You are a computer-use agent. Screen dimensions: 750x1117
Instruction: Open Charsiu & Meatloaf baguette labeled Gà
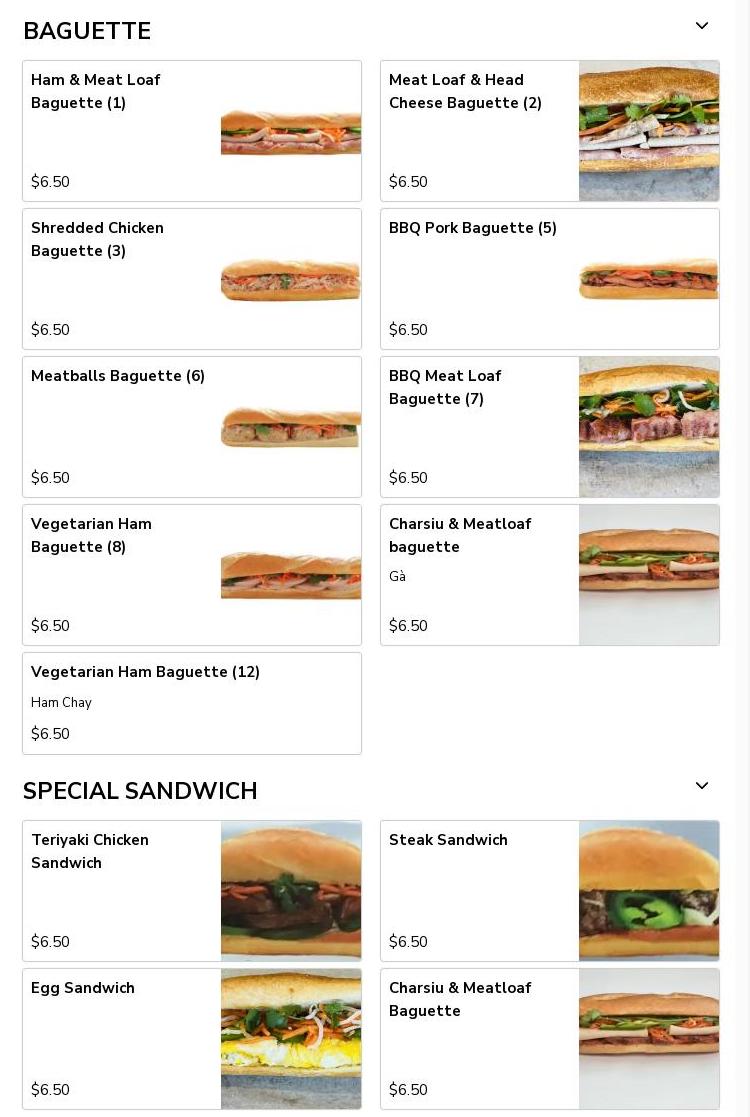(x=550, y=575)
